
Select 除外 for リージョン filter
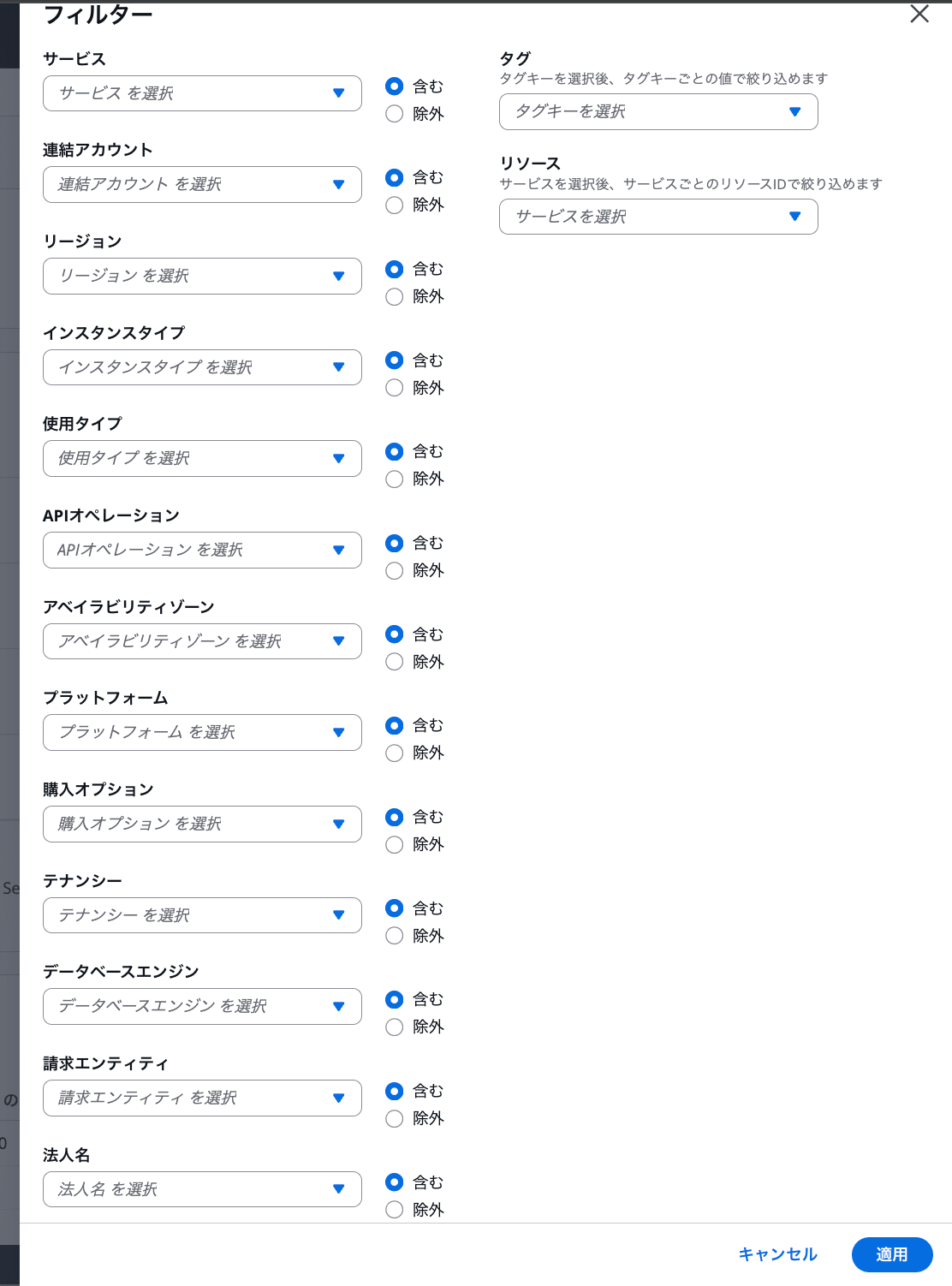[x=394, y=297]
